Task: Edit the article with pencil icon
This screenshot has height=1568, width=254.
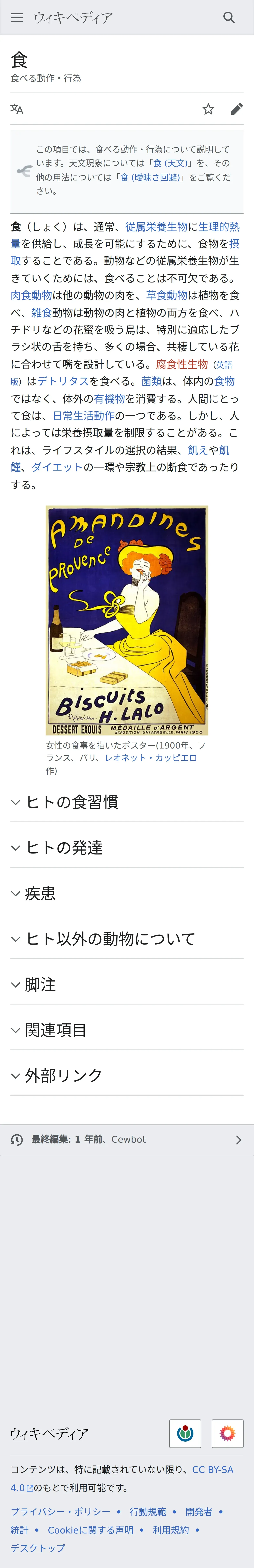Action: [x=237, y=109]
